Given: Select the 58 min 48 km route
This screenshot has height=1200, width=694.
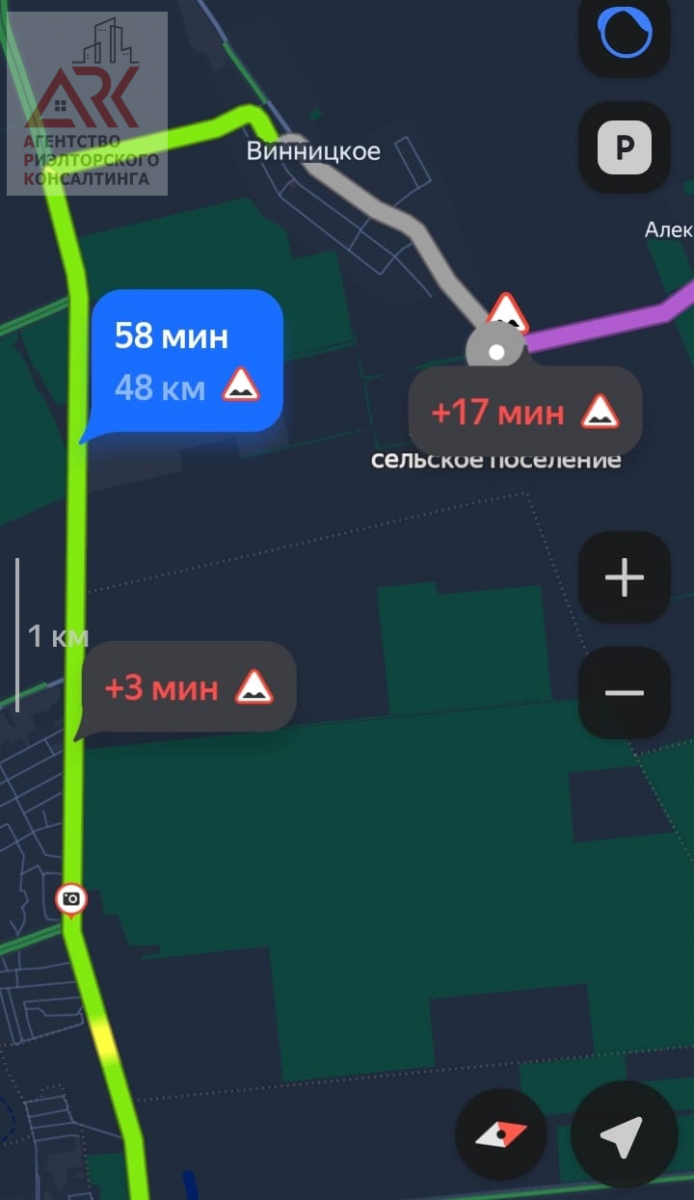Looking at the screenshot, I should (186, 361).
